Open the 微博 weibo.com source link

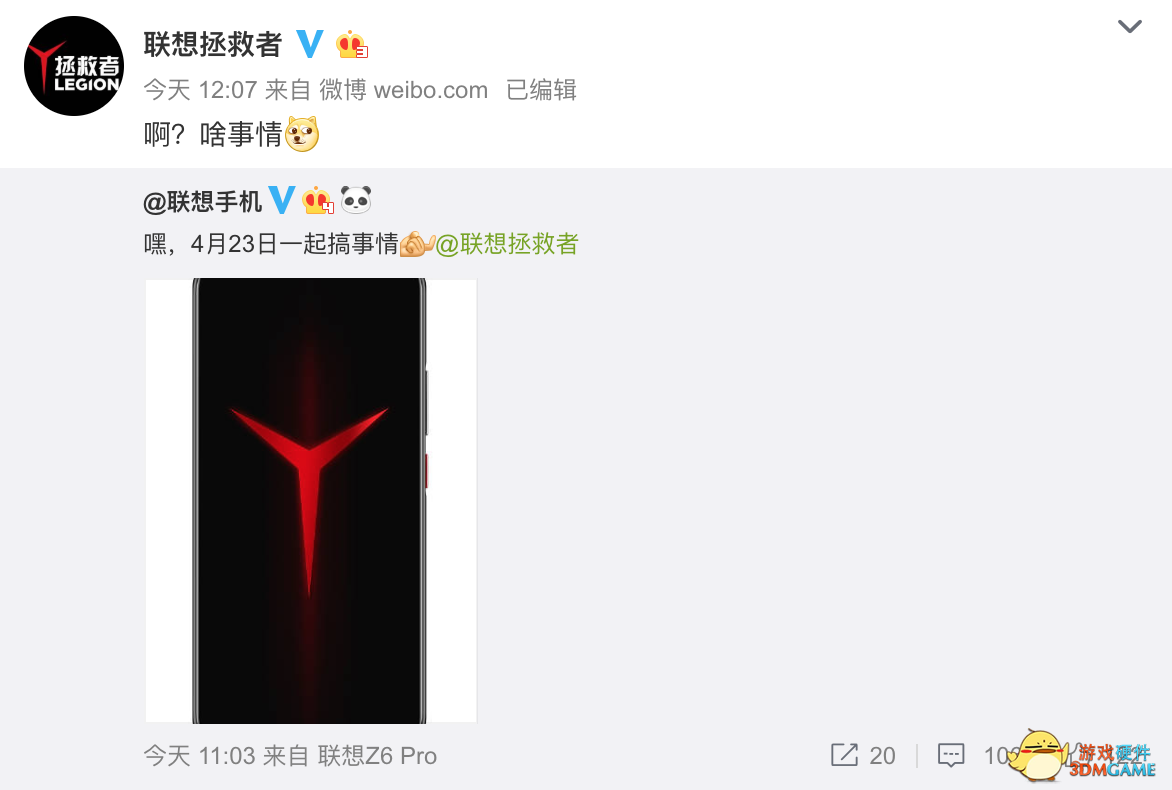coord(403,90)
